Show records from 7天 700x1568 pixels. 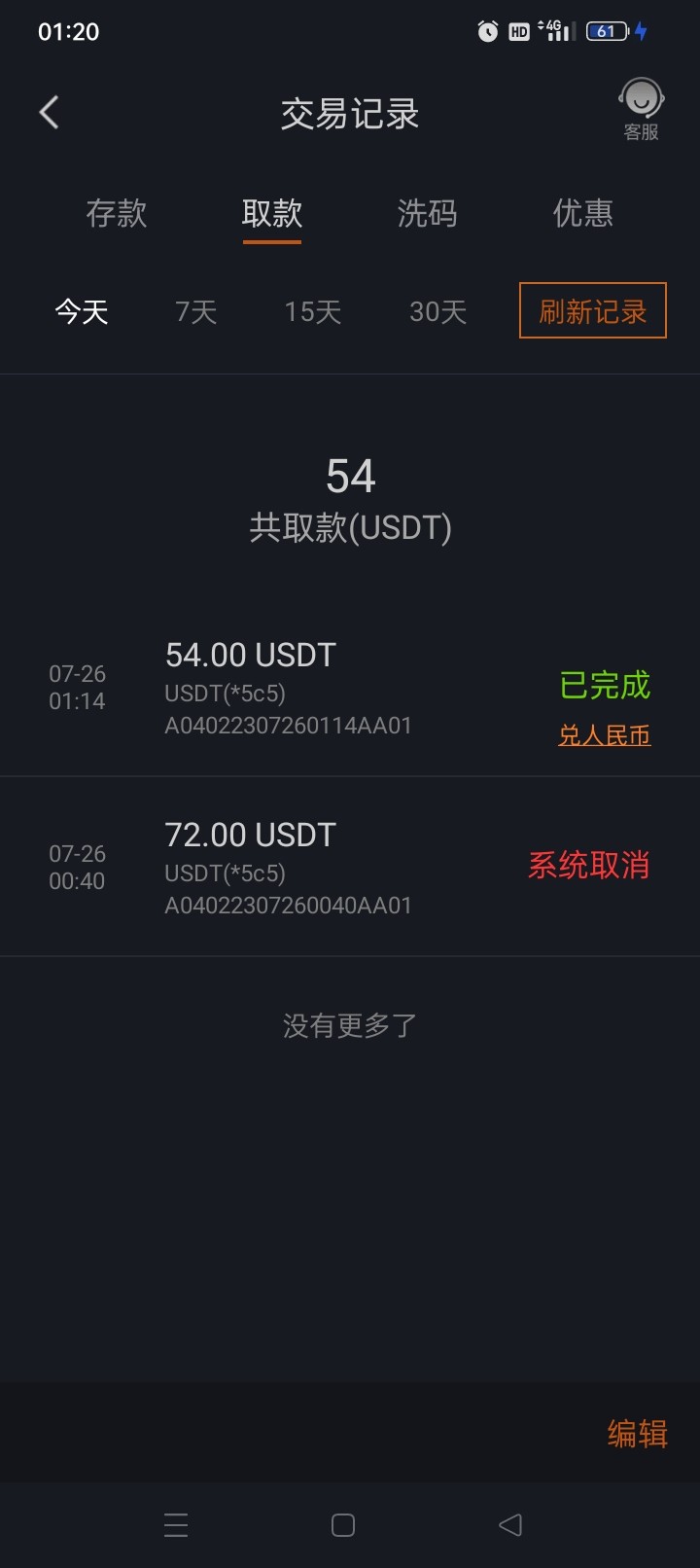(195, 312)
